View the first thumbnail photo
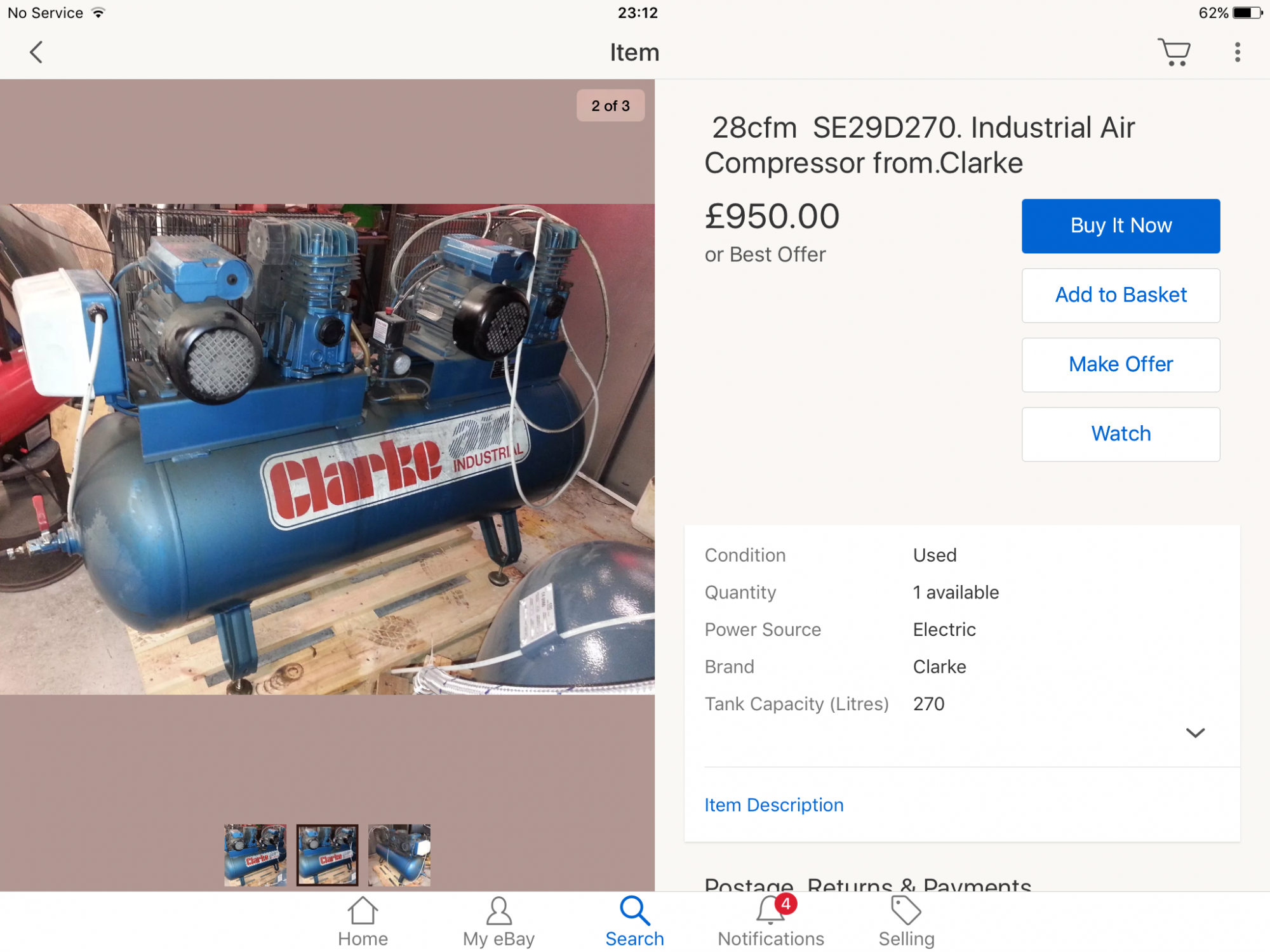1270x952 pixels. pyautogui.click(x=255, y=855)
